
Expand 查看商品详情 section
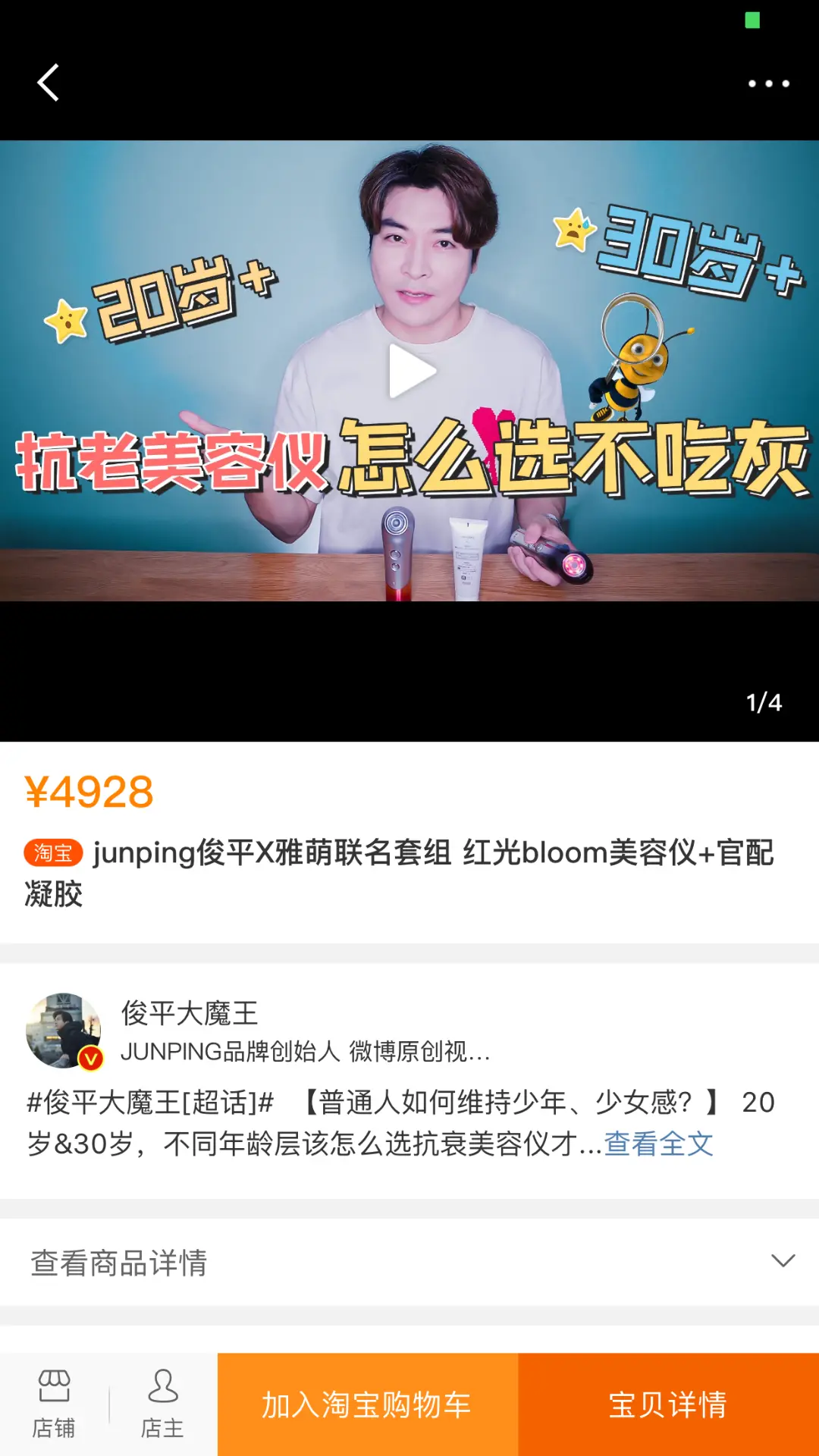(x=409, y=1262)
